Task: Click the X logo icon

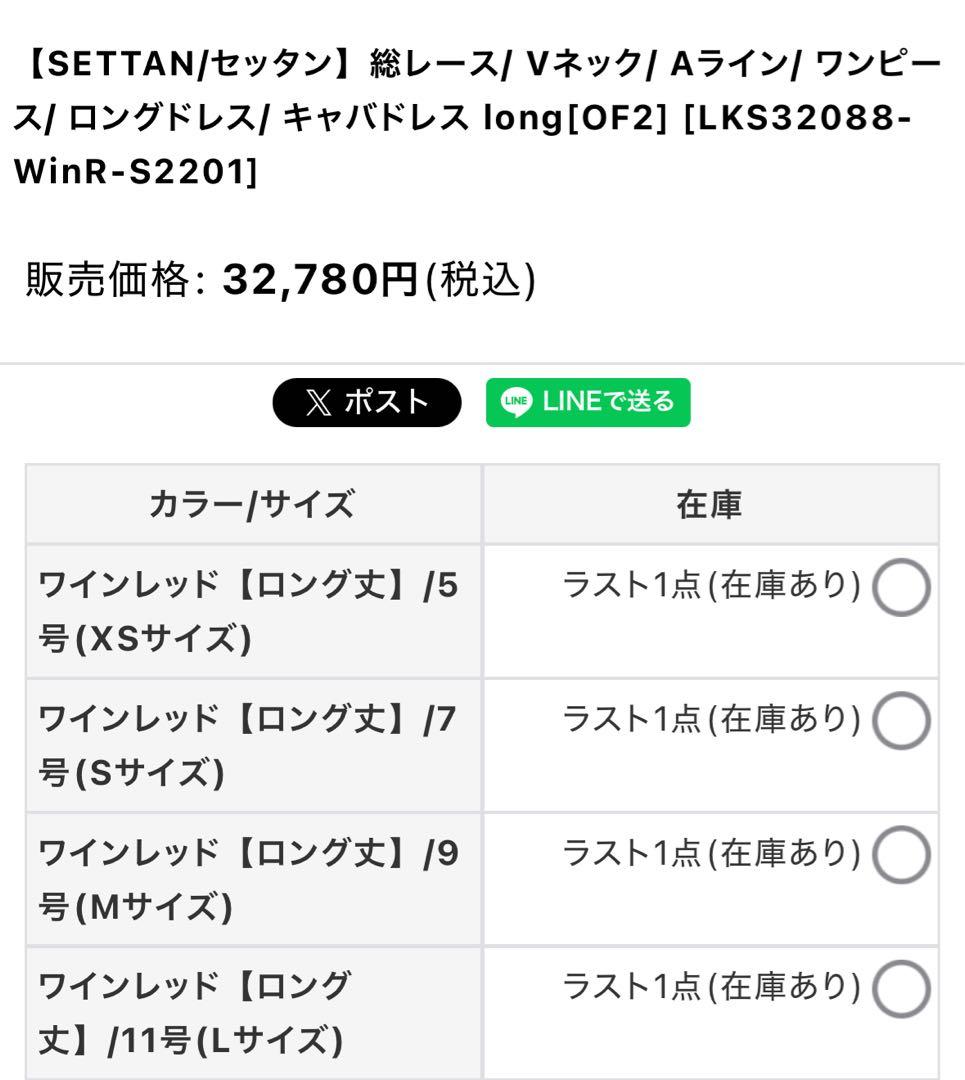Action: (316, 402)
